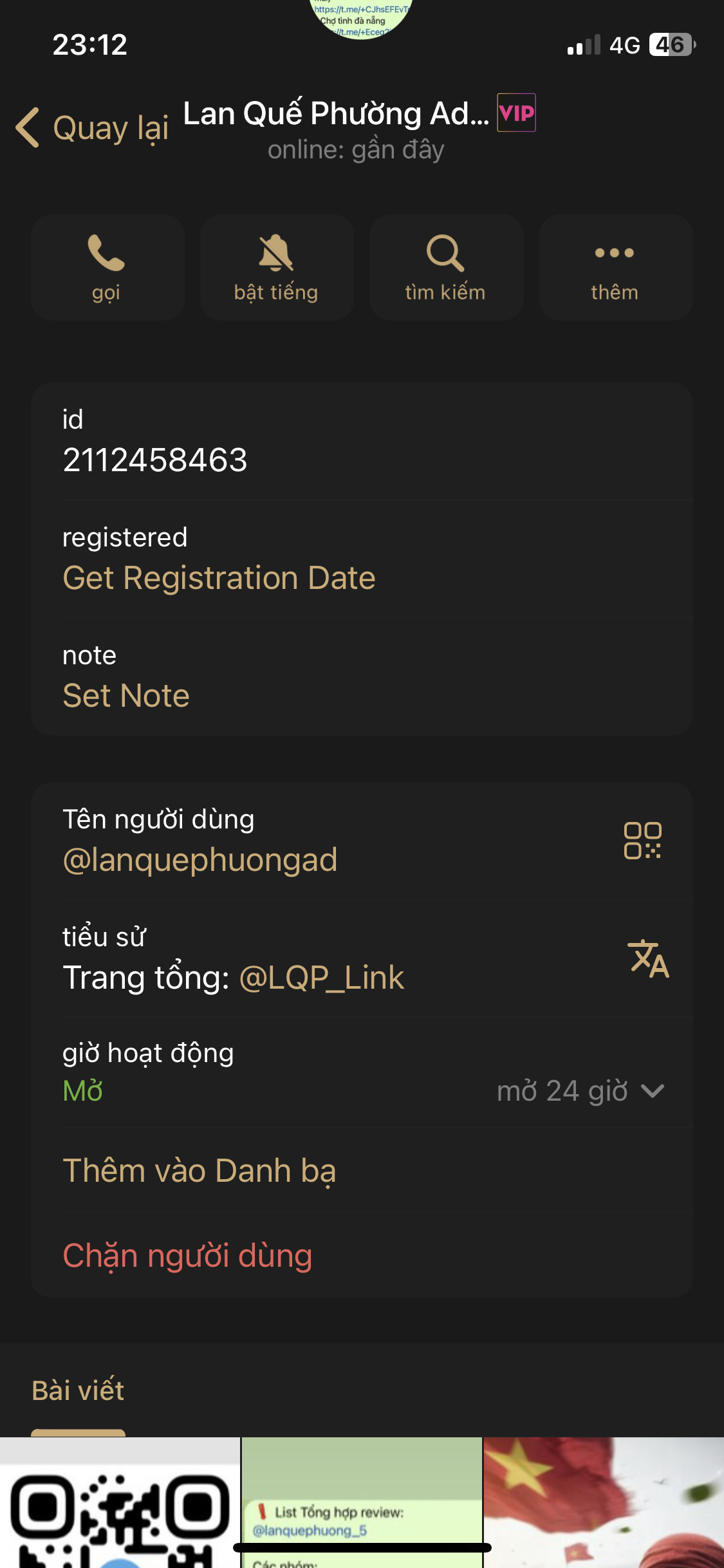Image resolution: width=724 pixels, height=1568 pixels.
Task: Set a note for this user
Action: (x=126, y=695)
